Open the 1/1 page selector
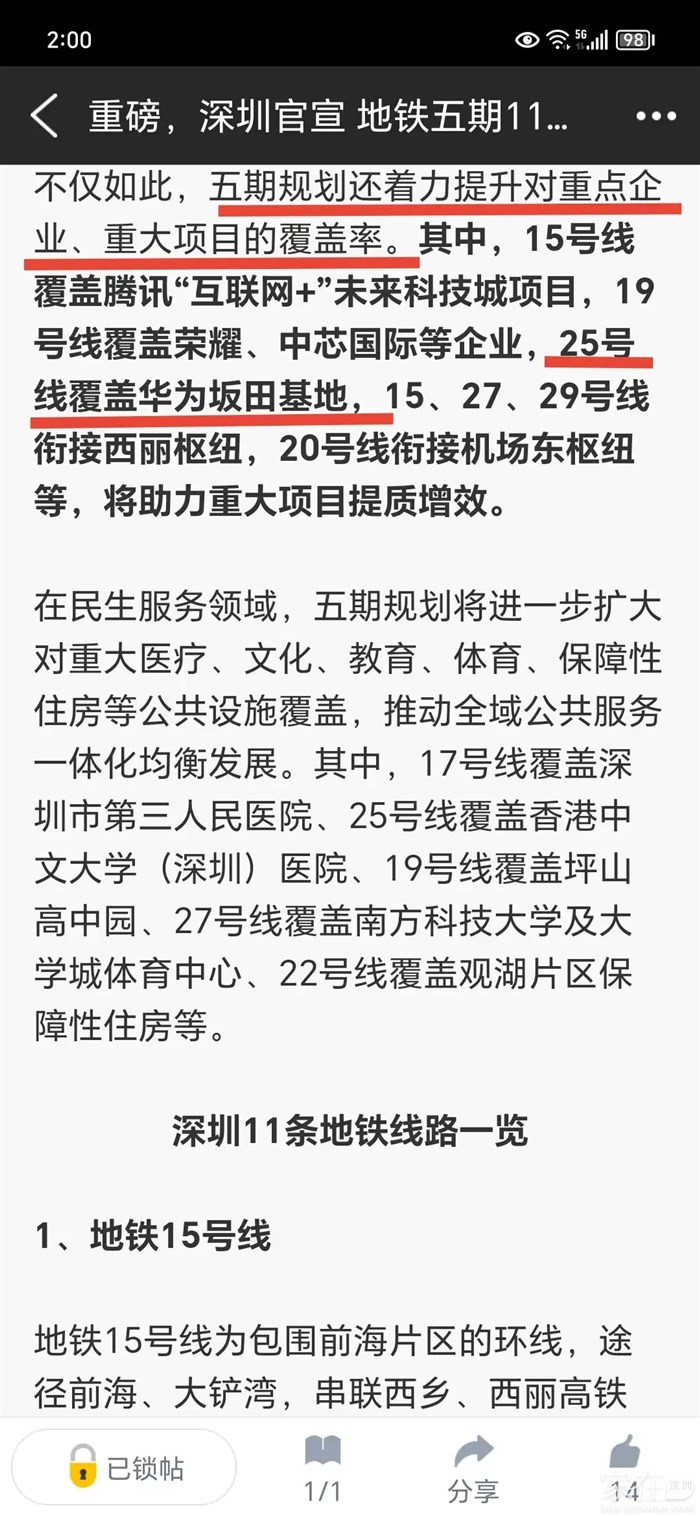This screenshot has width=700, height=1516. (x=323, y=1468)
